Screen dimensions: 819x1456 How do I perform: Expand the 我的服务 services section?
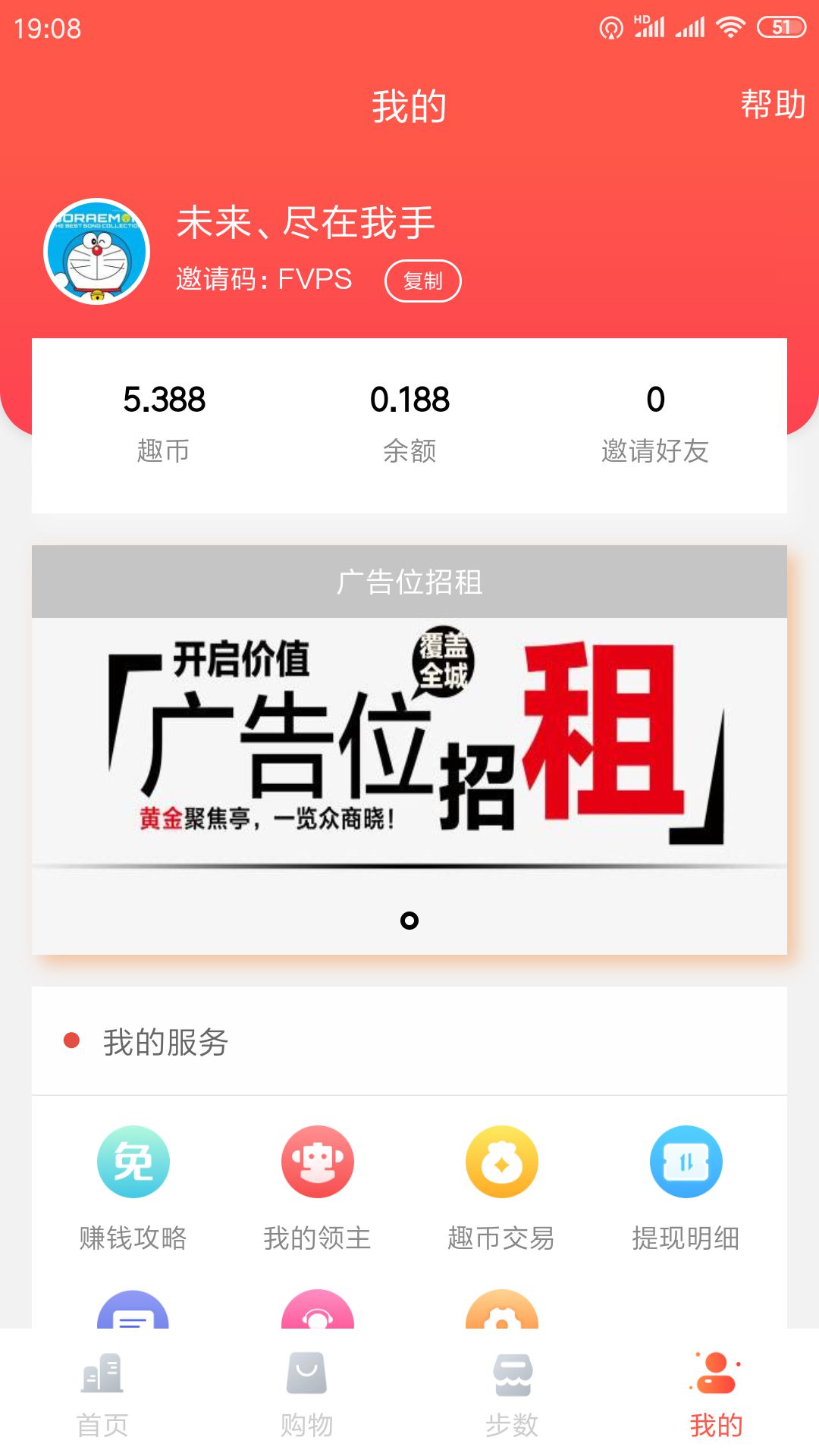pos(166,1042)
